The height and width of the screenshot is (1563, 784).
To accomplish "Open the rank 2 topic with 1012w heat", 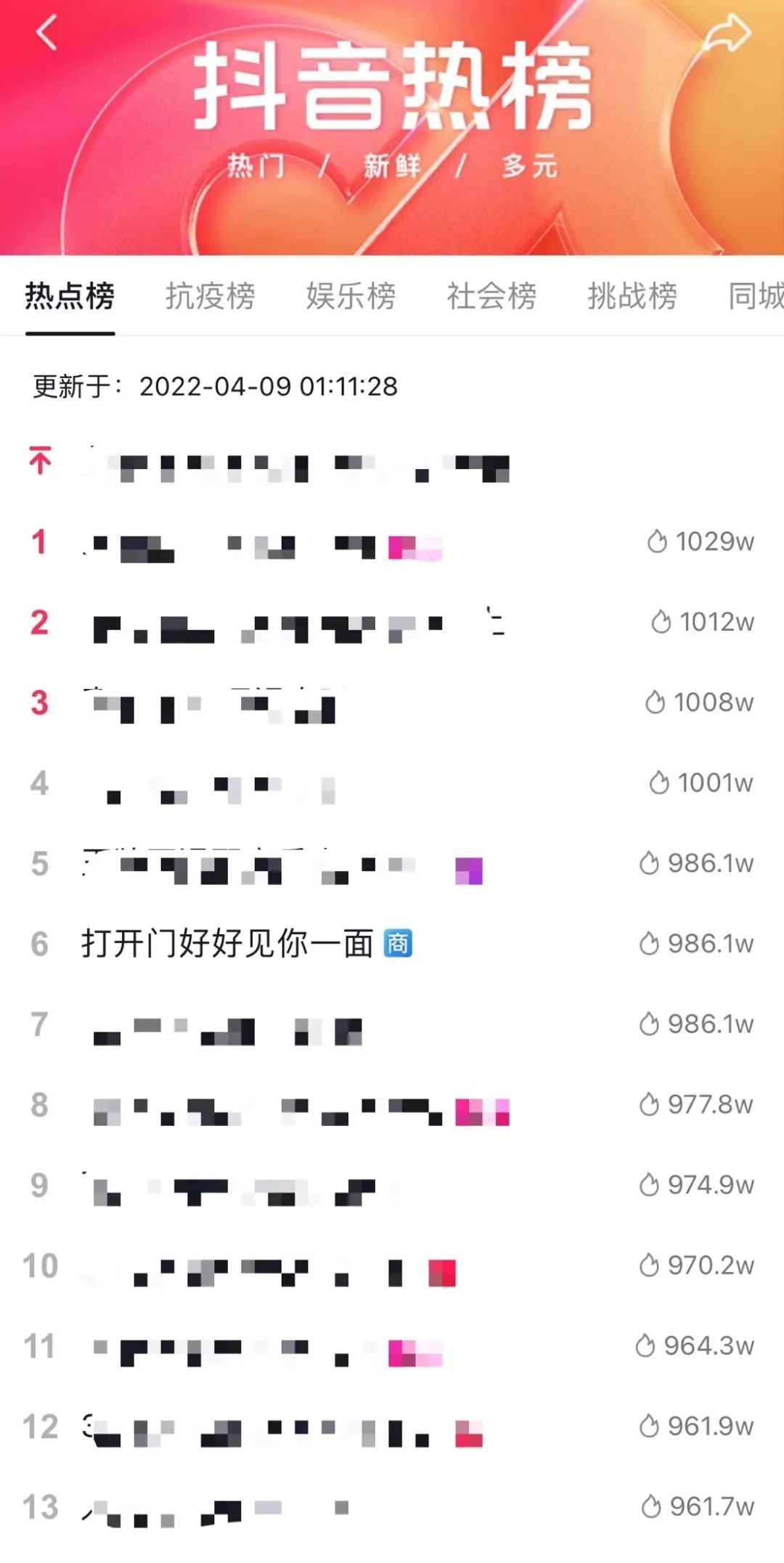I will tap(290, 626).
